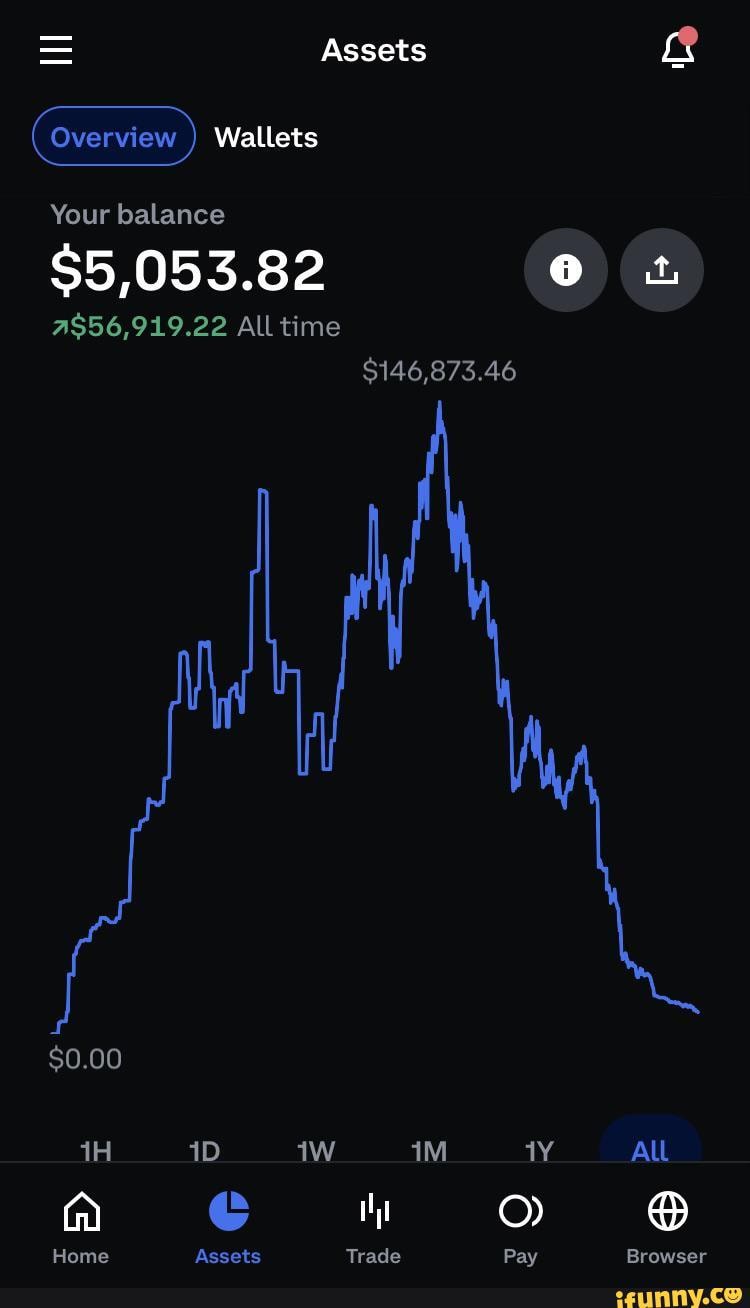This screenshot has height=1308, width=750.
Task: Tap the Assets tab in bottom navigation
Action: click(x=228, y=1228)
